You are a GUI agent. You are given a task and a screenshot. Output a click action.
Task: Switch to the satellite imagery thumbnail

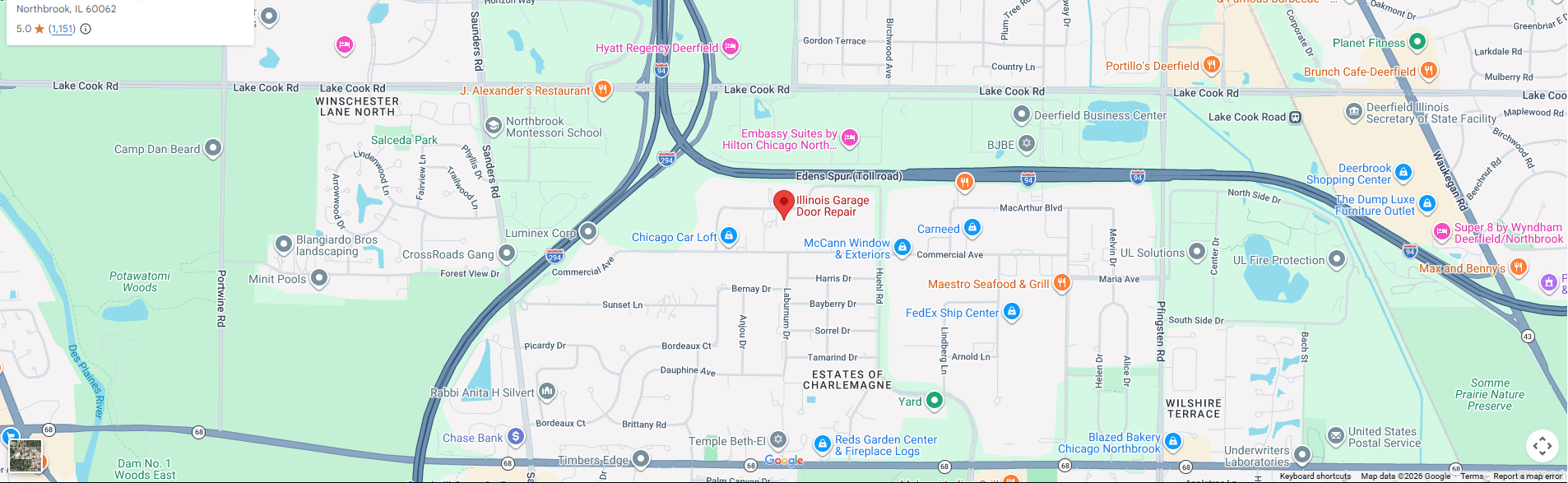(26, 455)
